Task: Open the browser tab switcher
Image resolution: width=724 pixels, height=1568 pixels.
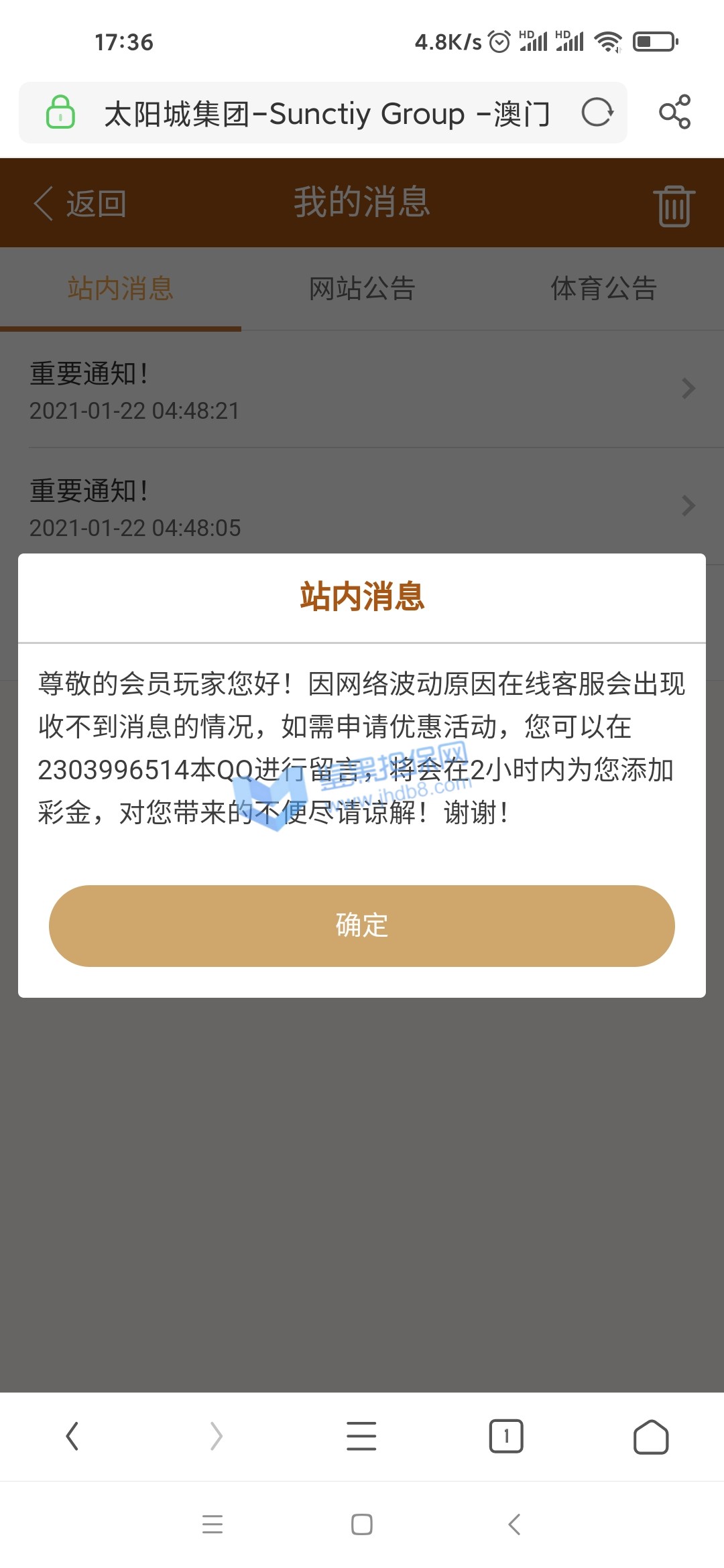Action: point(506,1436)
